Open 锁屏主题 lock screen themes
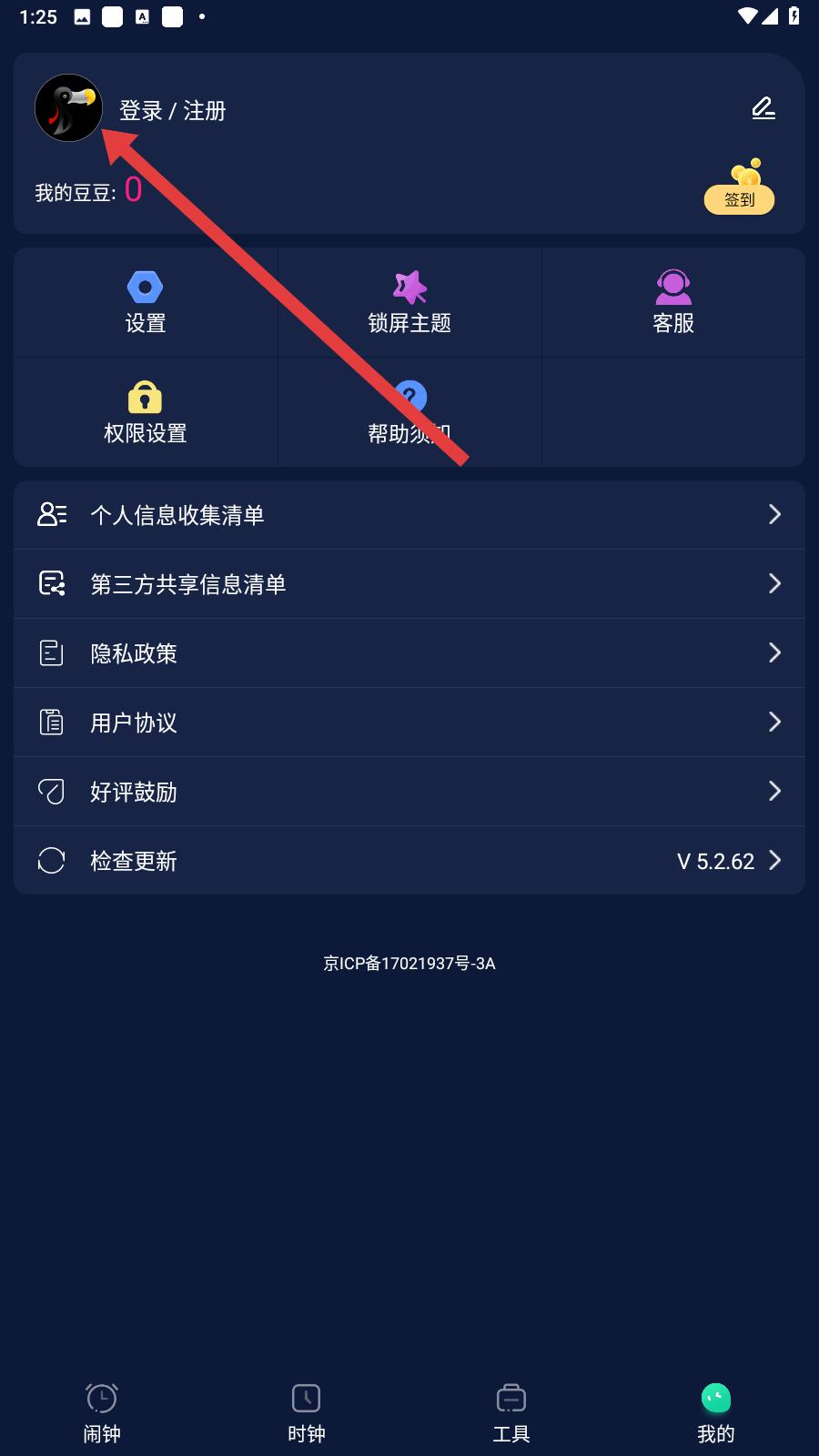This screenshot has width=819, height=1456. (x=409, y=303)
